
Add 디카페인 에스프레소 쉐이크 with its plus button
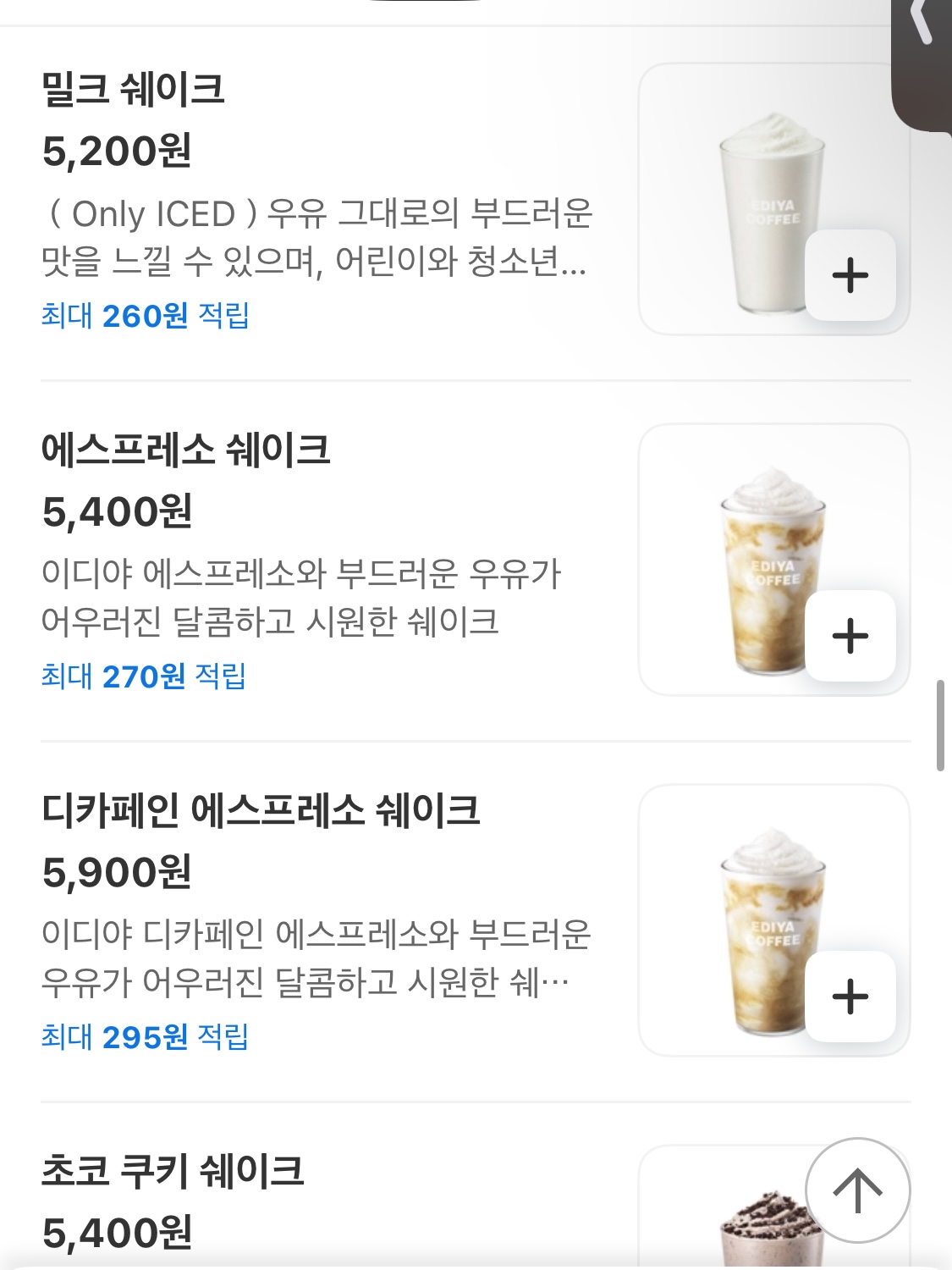(850, 997)
